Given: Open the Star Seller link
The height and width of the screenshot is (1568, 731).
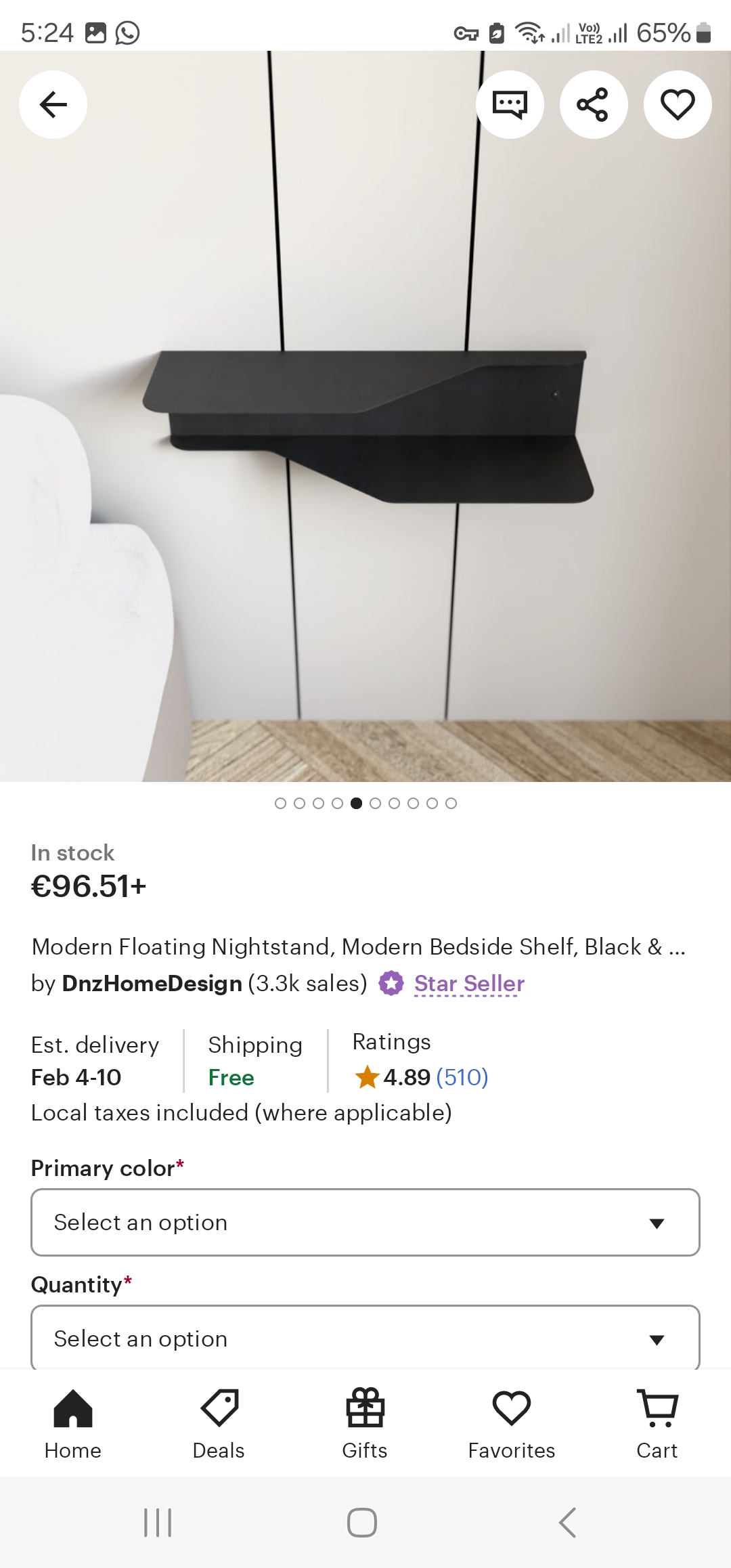Looking at the screenshot, I should (469, 983).
